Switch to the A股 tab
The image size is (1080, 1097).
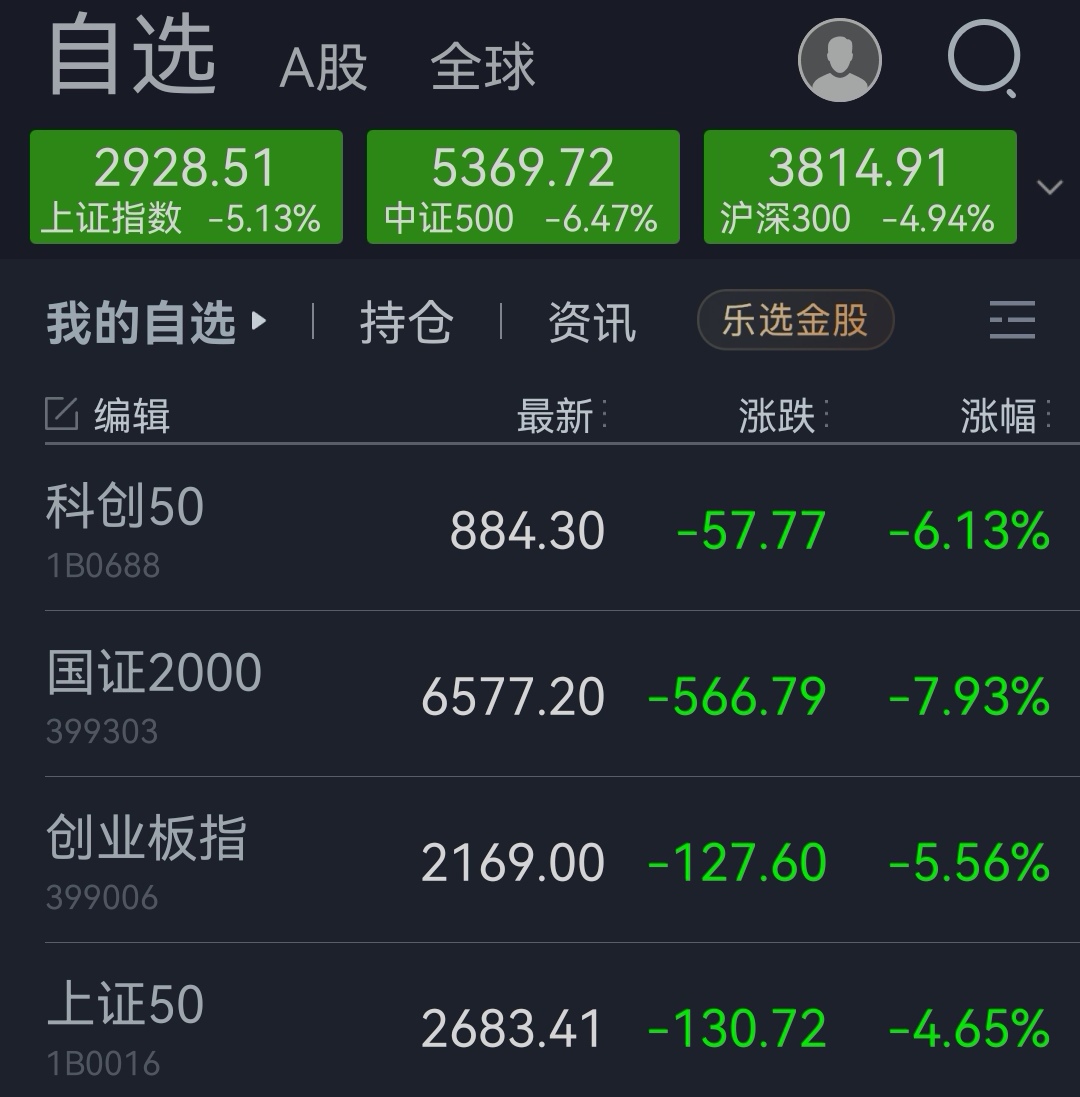[x=324, y=68]
